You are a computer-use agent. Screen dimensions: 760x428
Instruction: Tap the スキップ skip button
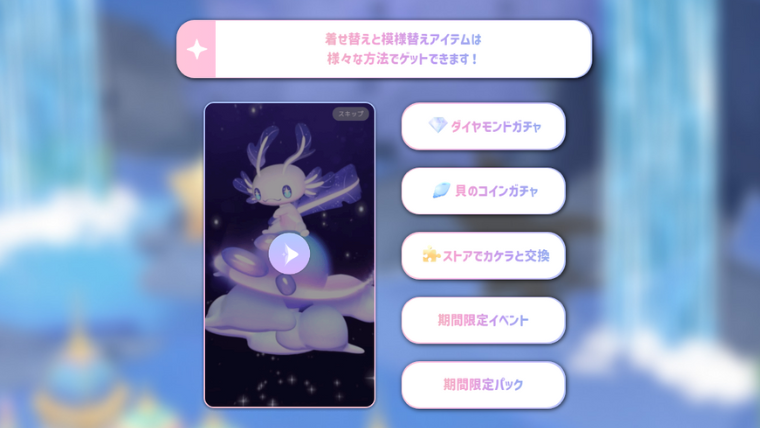click(x=352, y=114)
